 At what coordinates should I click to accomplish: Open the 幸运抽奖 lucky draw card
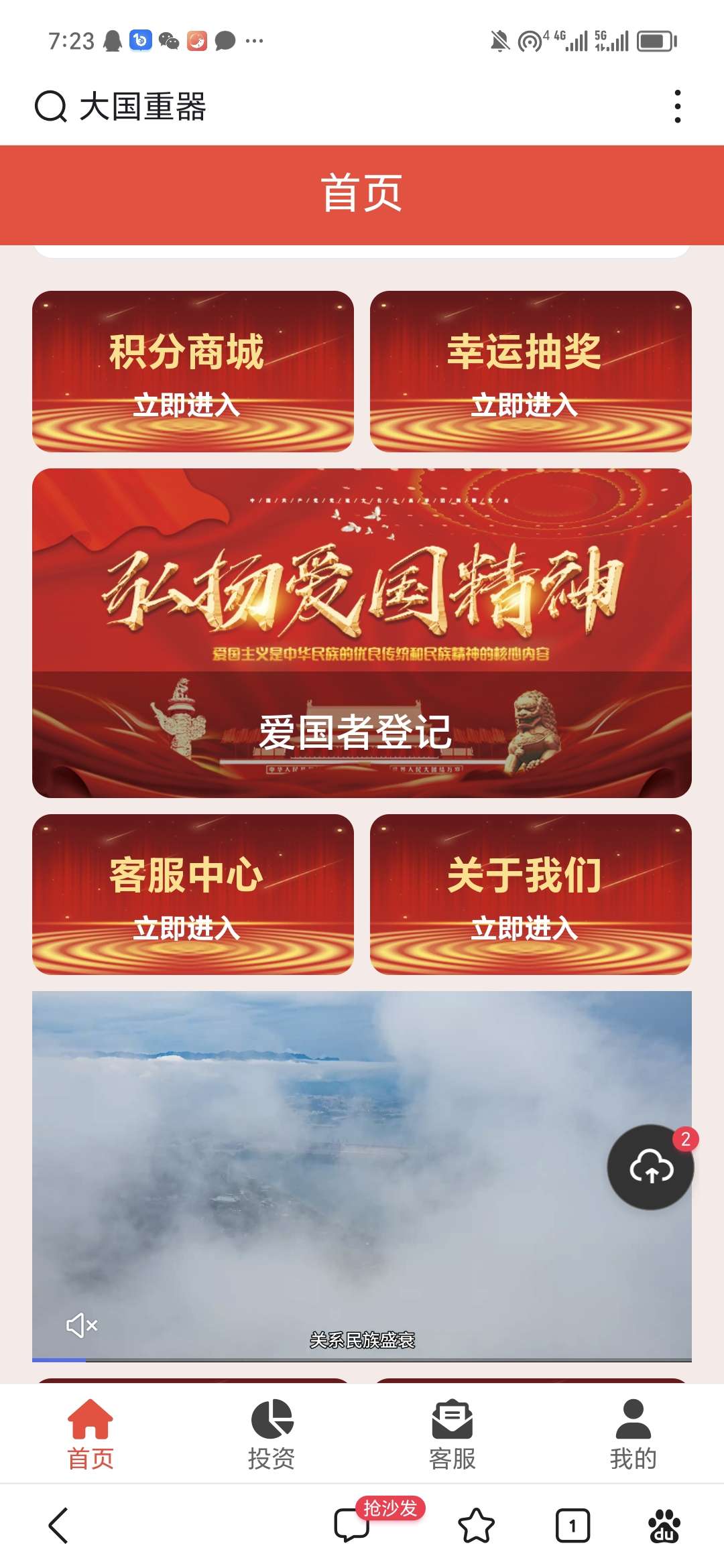pyautogui.click(x=530, y=371)
